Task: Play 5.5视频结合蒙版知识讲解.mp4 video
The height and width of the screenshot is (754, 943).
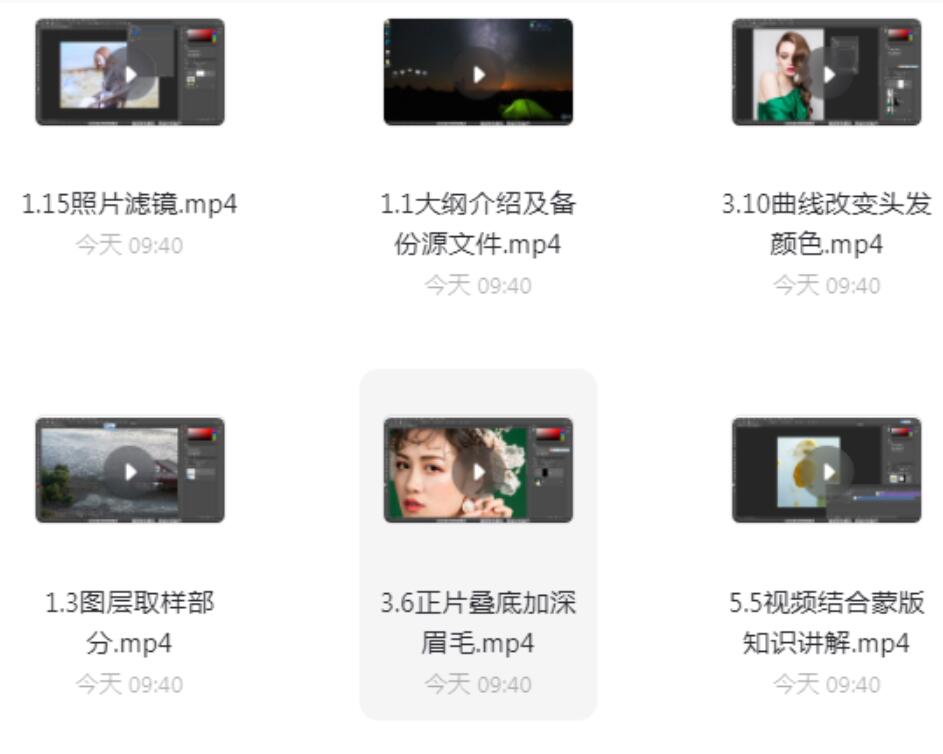Action: pyautogui.click(x=827, y=471)
